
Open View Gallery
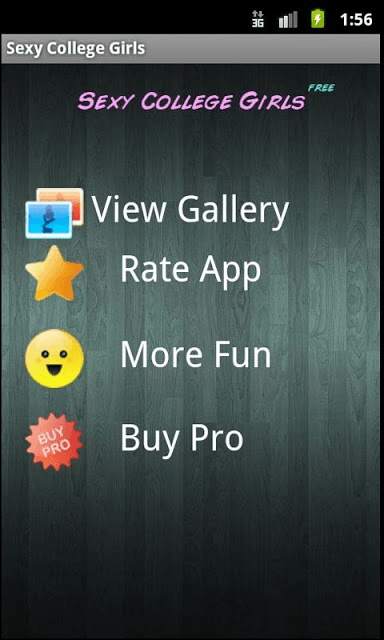click(157, 213)
